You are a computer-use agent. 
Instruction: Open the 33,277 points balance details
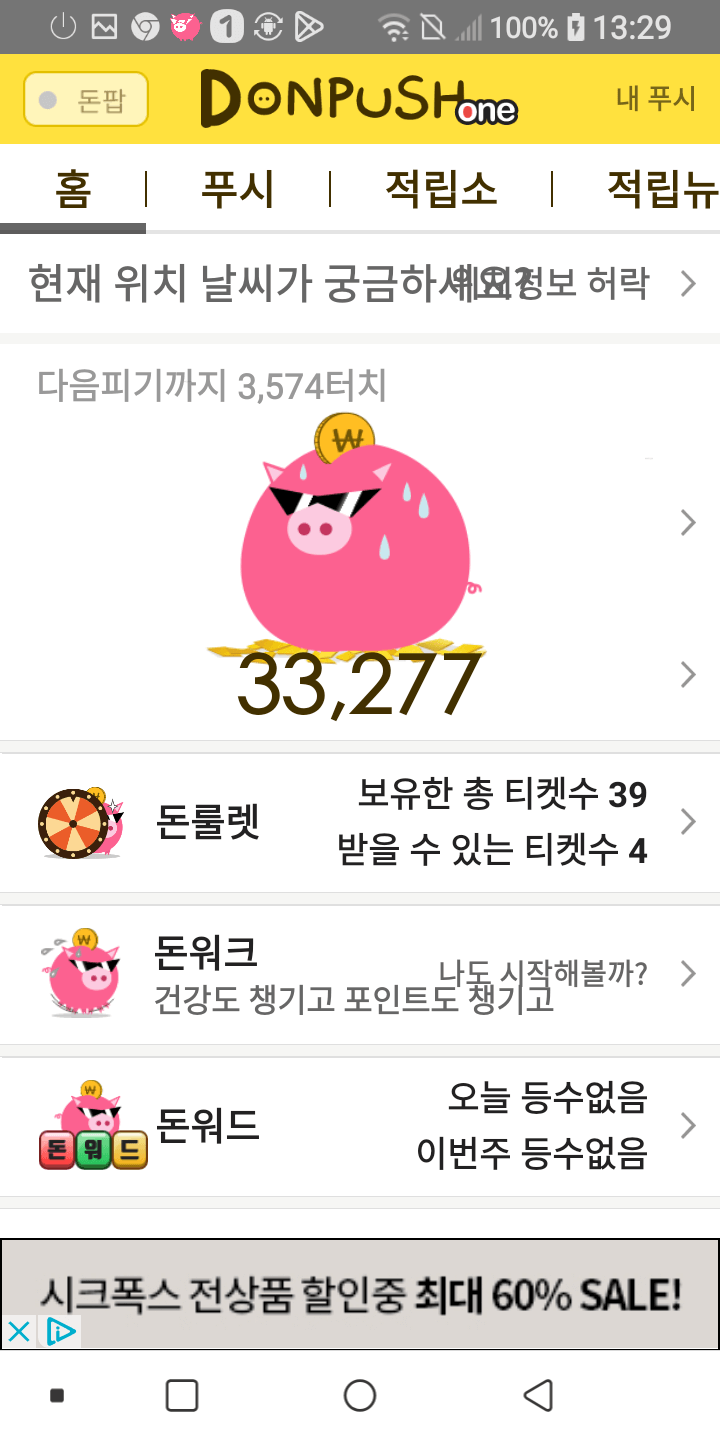coord(358,684)
